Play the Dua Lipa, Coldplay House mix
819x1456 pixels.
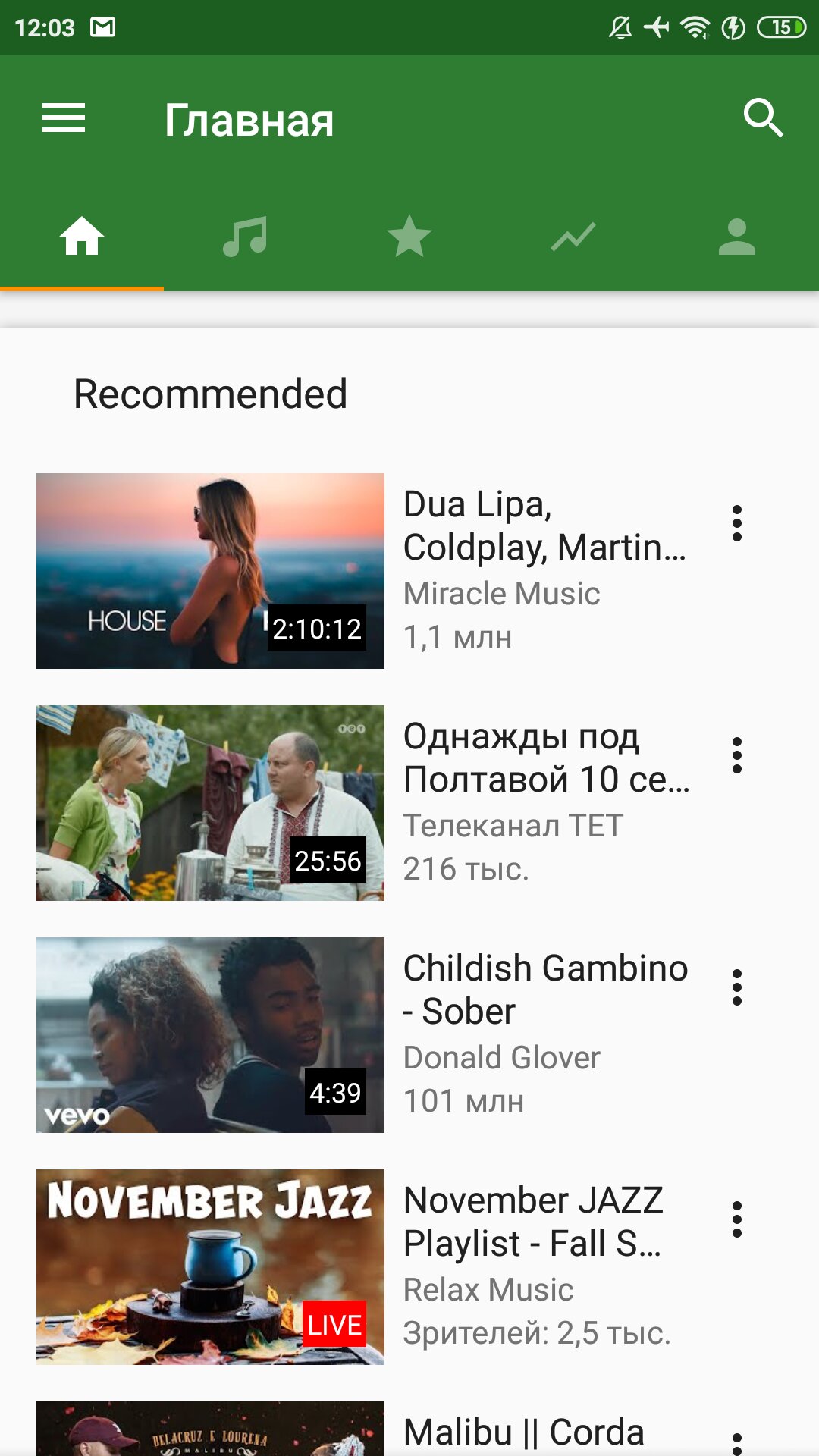click(210, 571)
